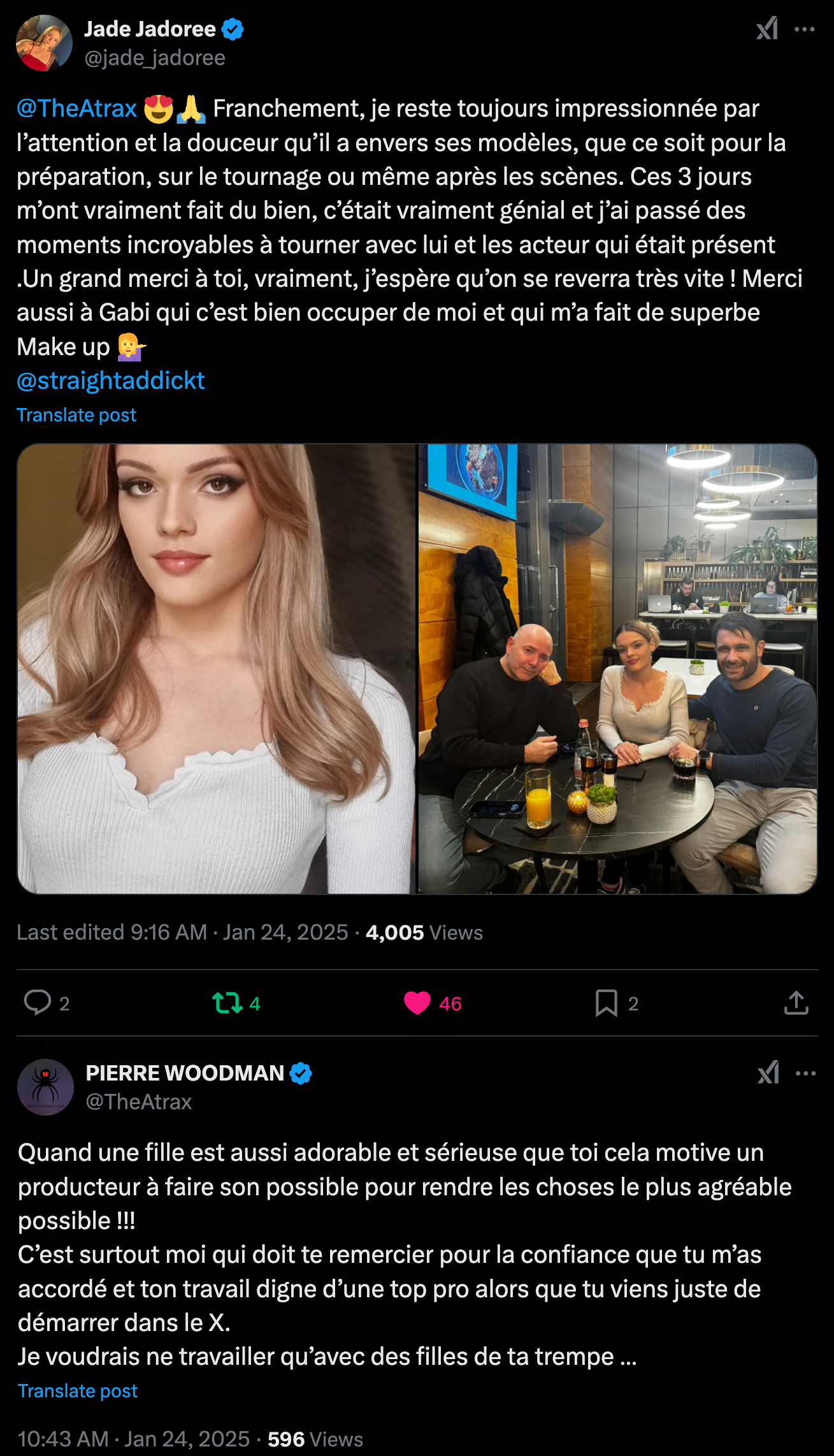This screenshot has height=1456, width=834.
Task: Translate Jade Jadoree's post
Action: tap(76, 415)
